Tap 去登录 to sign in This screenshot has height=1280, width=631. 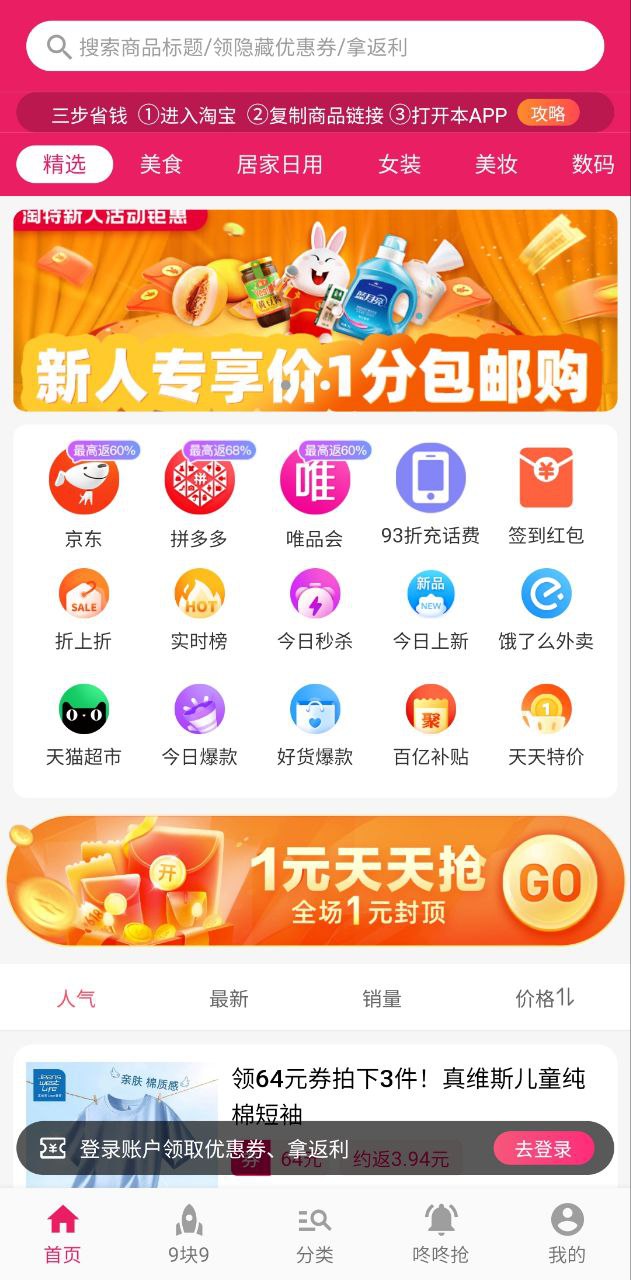coord(543,1149)
